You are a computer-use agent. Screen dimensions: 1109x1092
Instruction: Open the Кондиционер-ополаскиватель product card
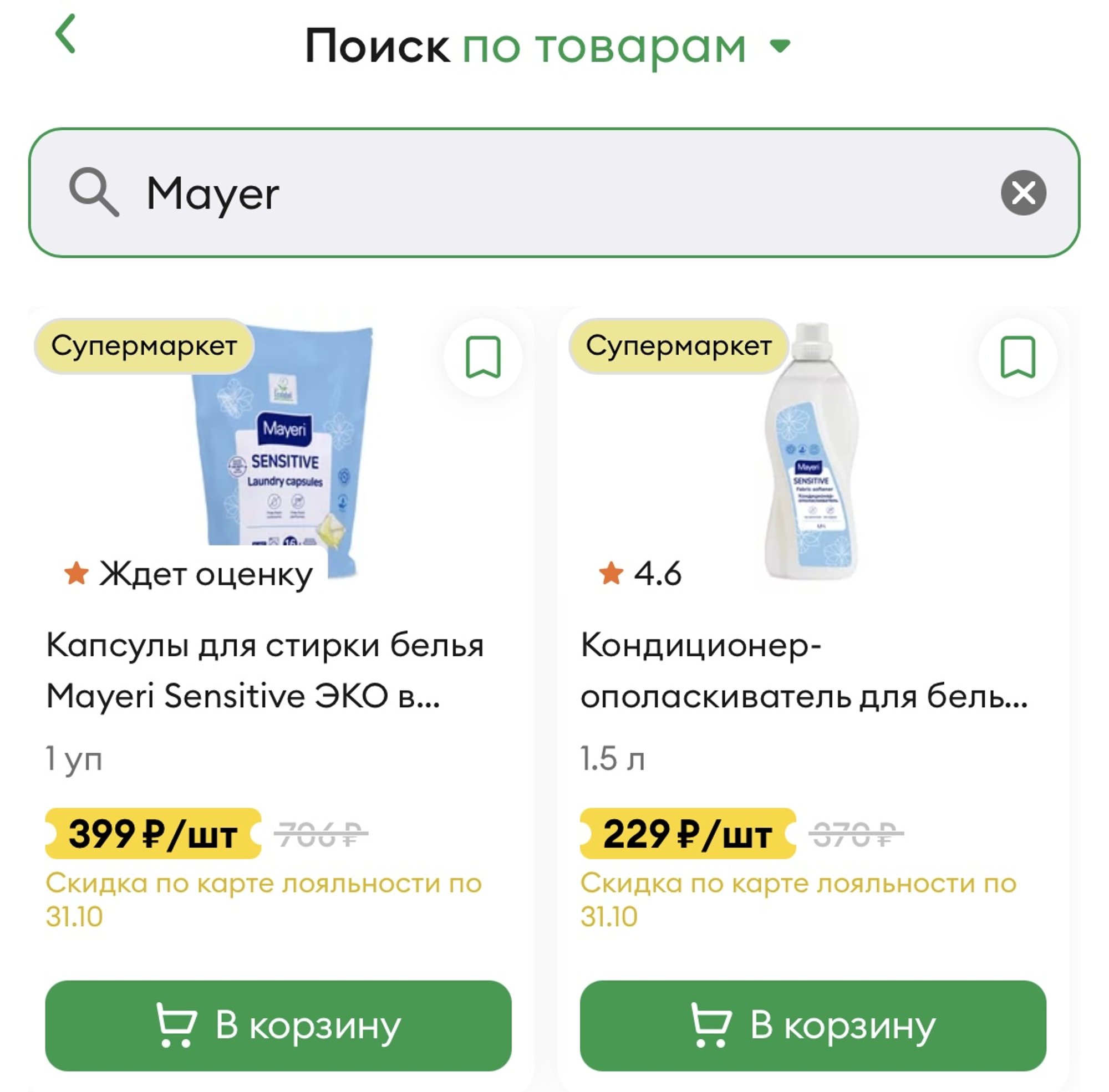point(803,670)
